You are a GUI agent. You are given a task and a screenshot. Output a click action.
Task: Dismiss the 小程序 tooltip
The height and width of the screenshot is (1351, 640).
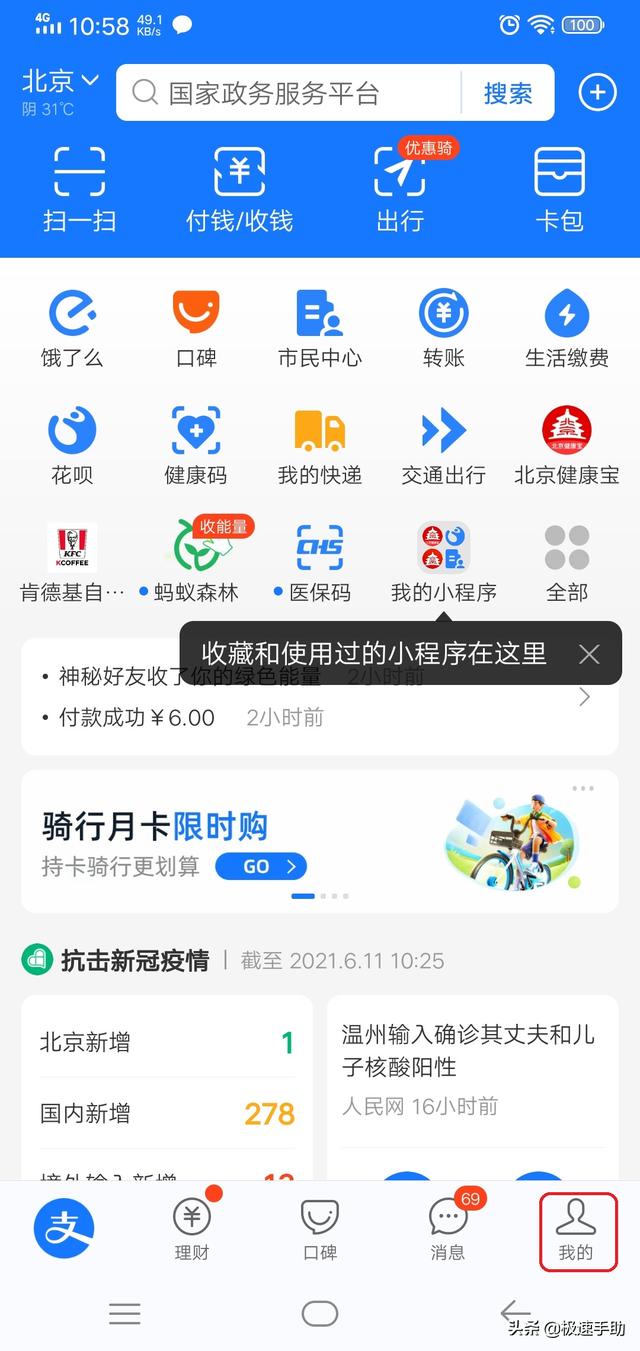(x=589, y=654)
